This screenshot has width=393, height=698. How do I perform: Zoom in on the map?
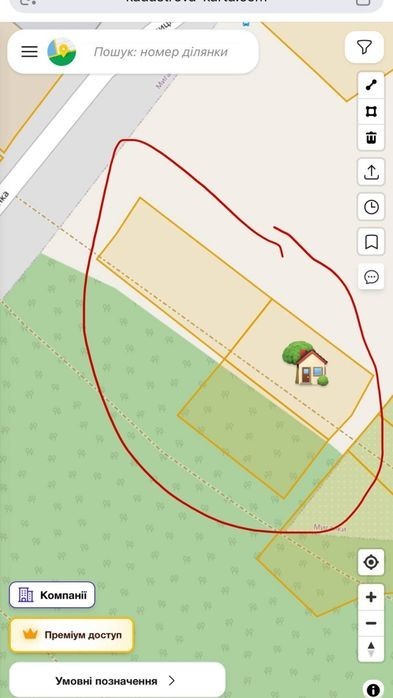pos(371,597)
